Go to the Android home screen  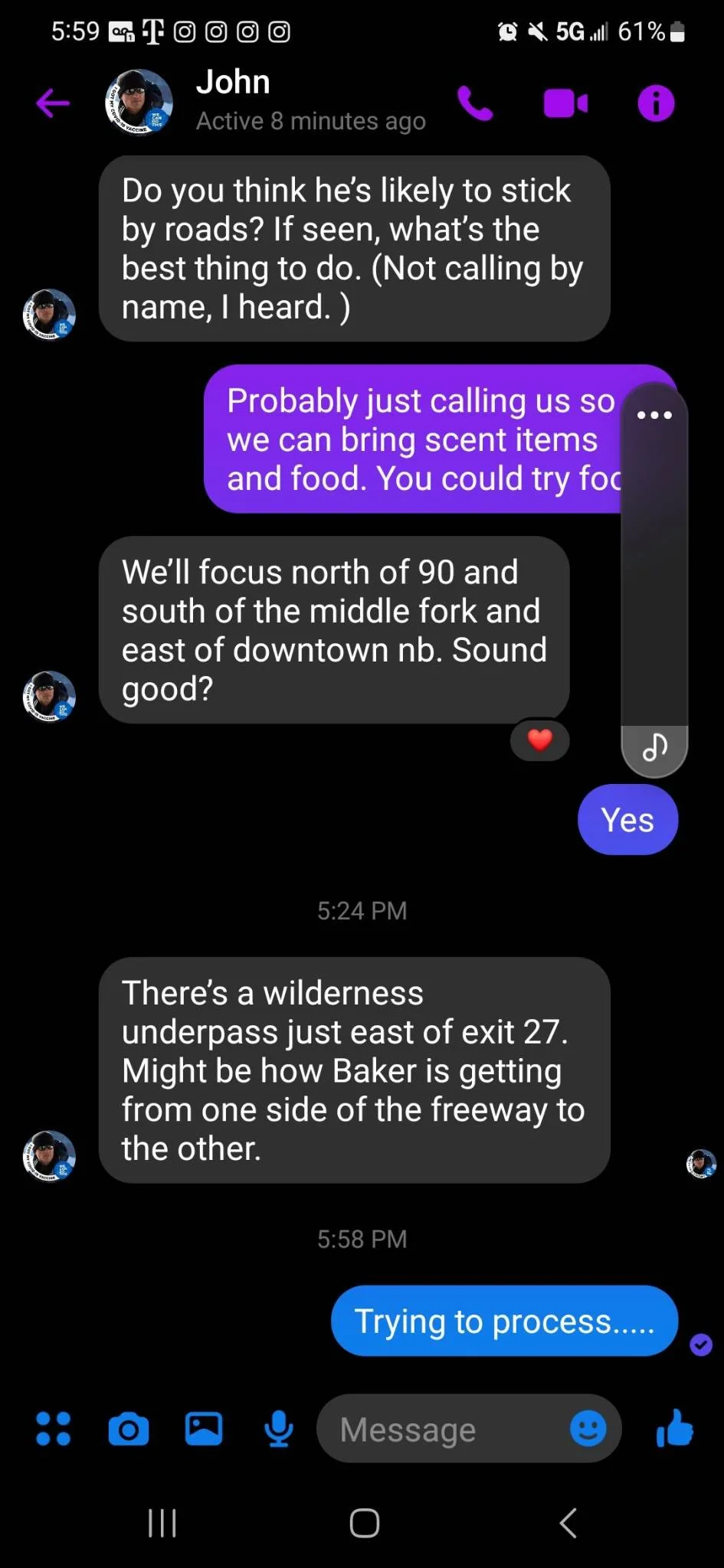click(364, 1523)
